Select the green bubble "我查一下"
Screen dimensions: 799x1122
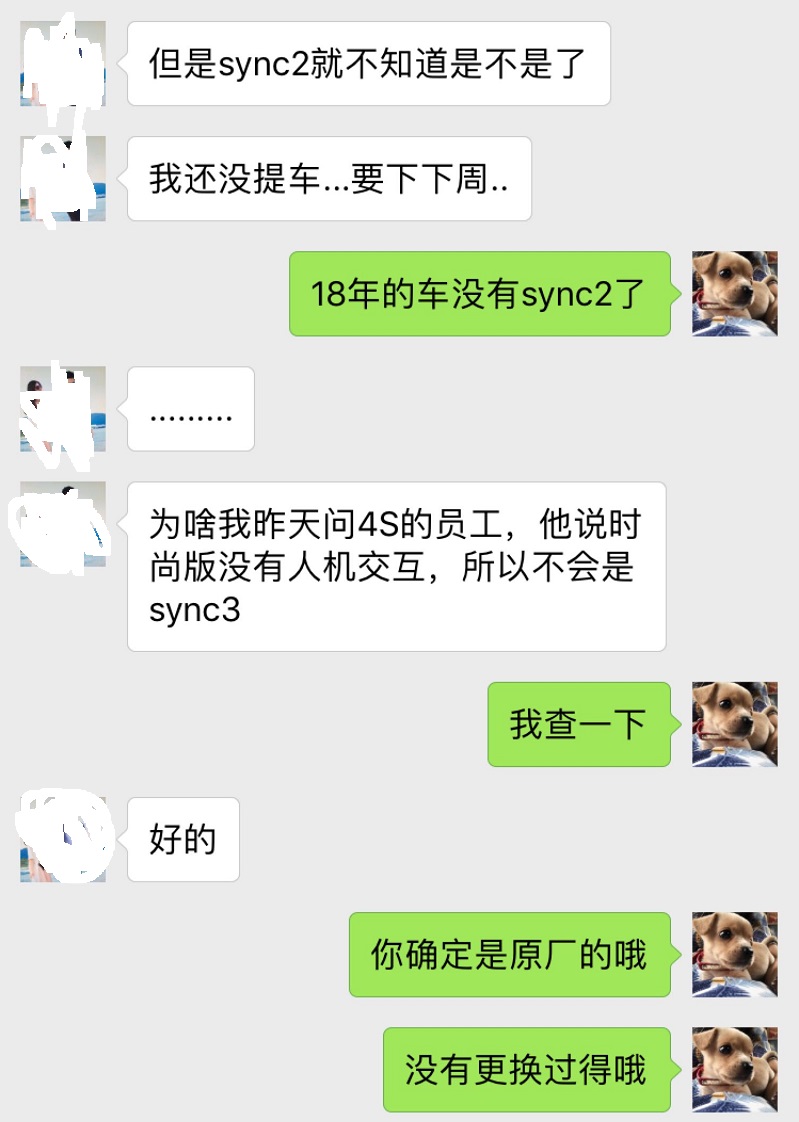pos(578,725)
